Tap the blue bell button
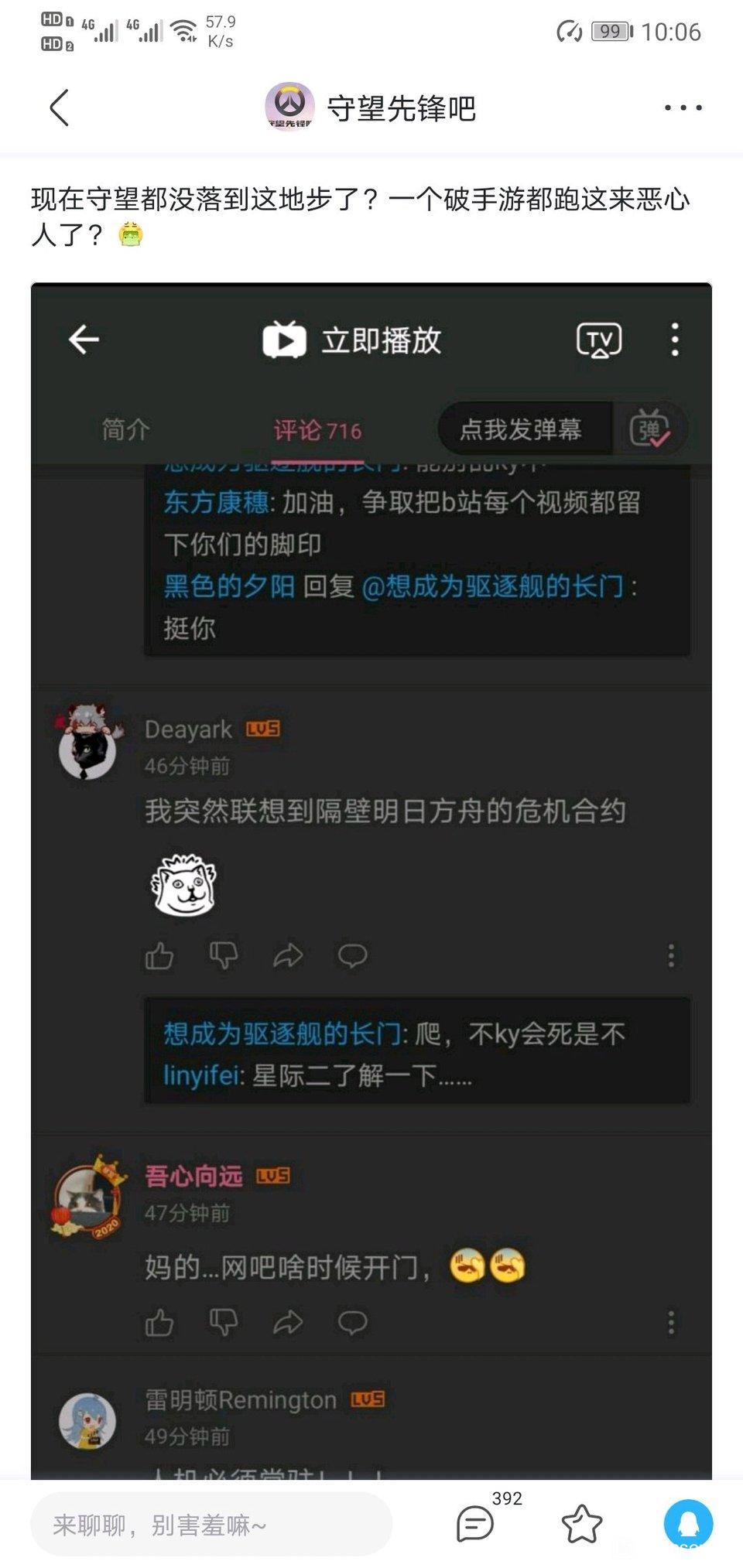 (688, 1523)
